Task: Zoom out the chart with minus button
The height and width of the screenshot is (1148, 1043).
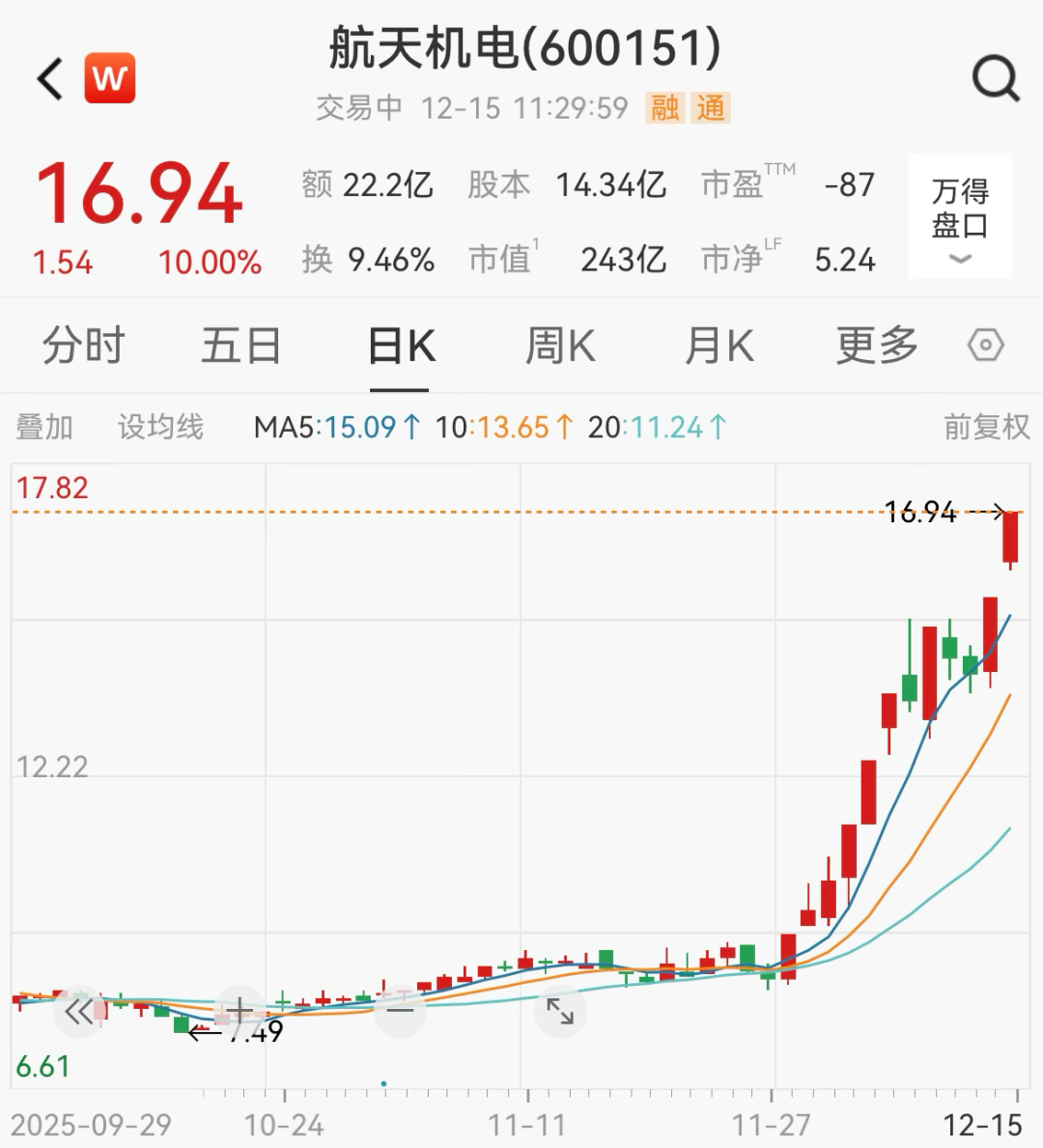Action: click(x=400, y=1012)
